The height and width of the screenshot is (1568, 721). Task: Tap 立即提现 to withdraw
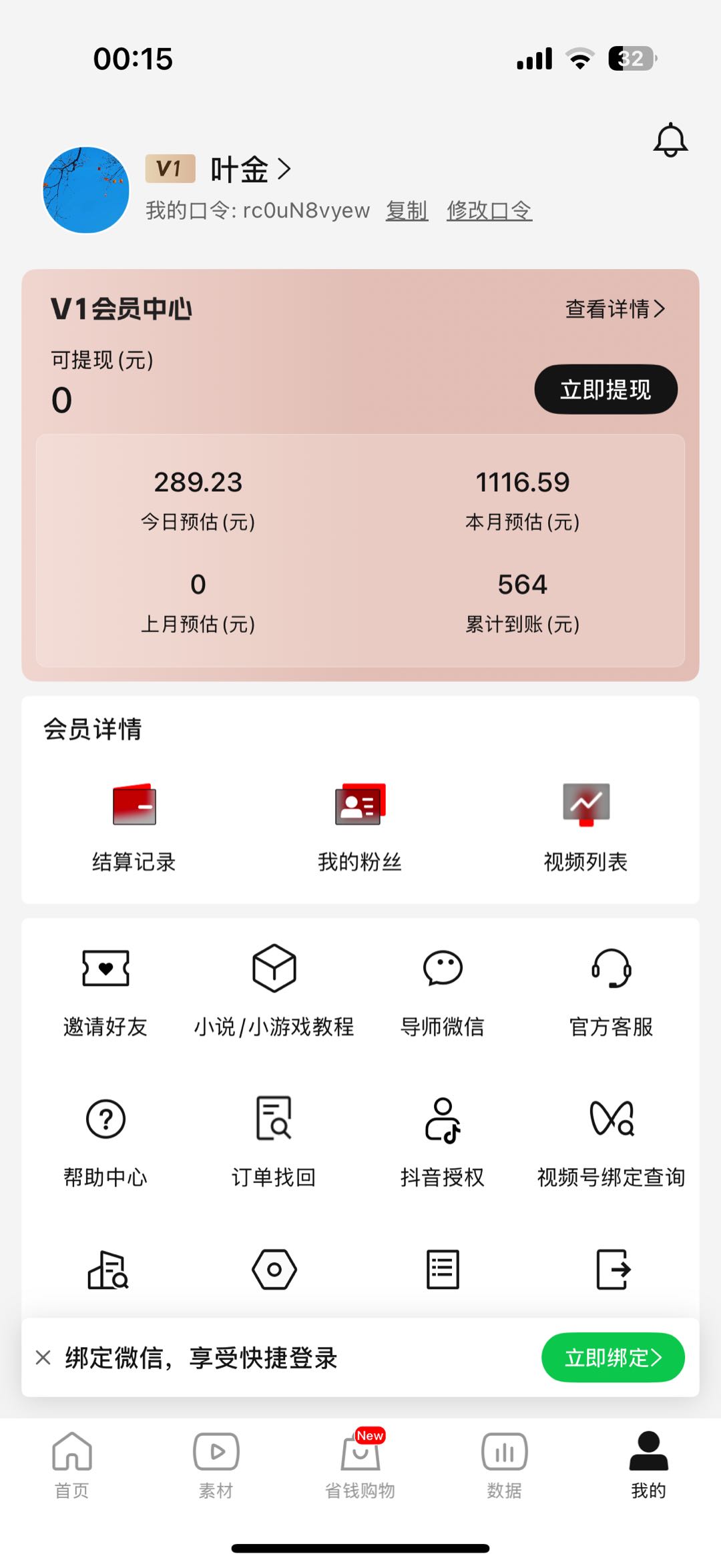pyautogui.click(x=605, y=389)
